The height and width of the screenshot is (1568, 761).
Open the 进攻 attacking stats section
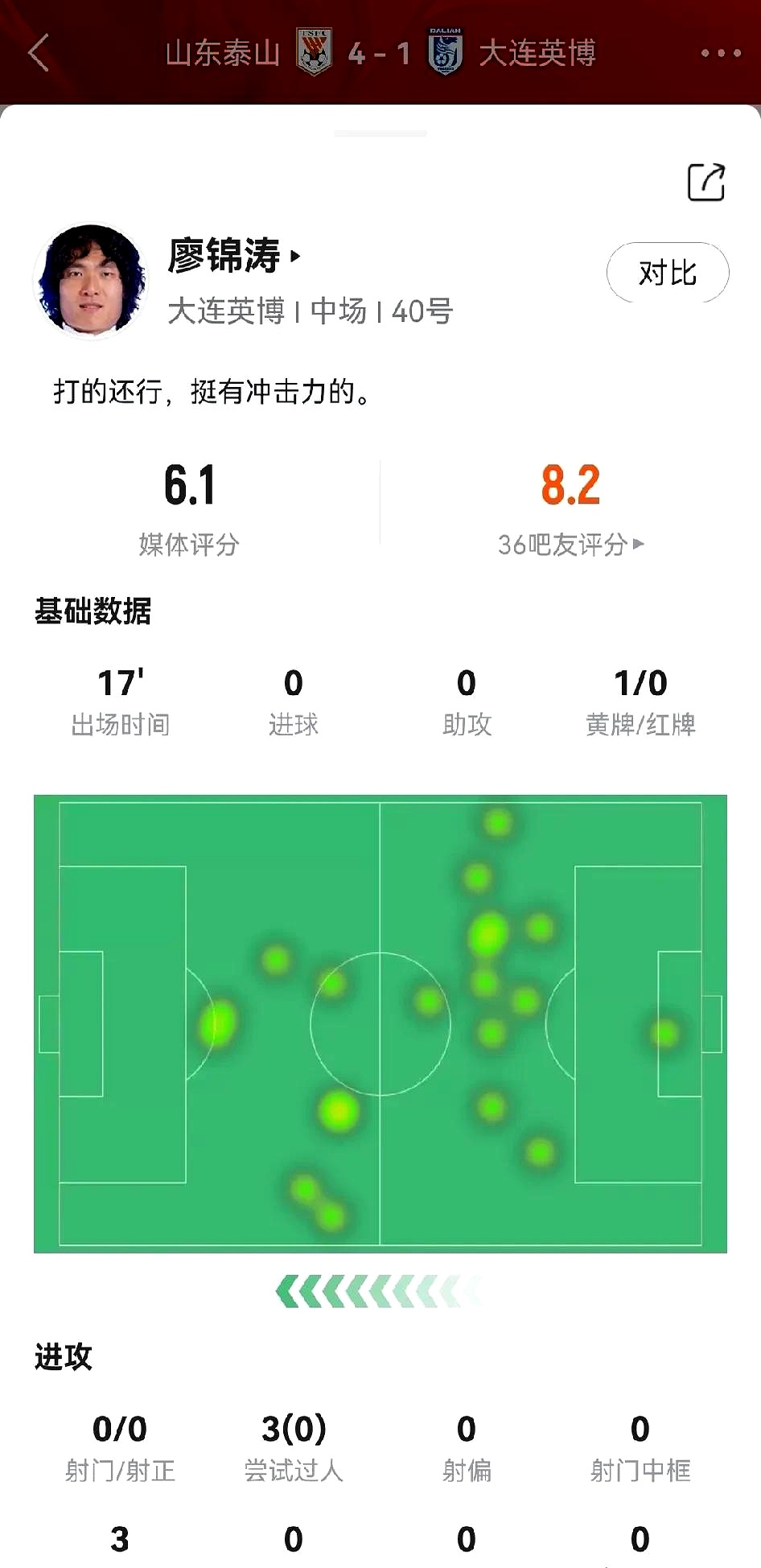[63, 1358]
